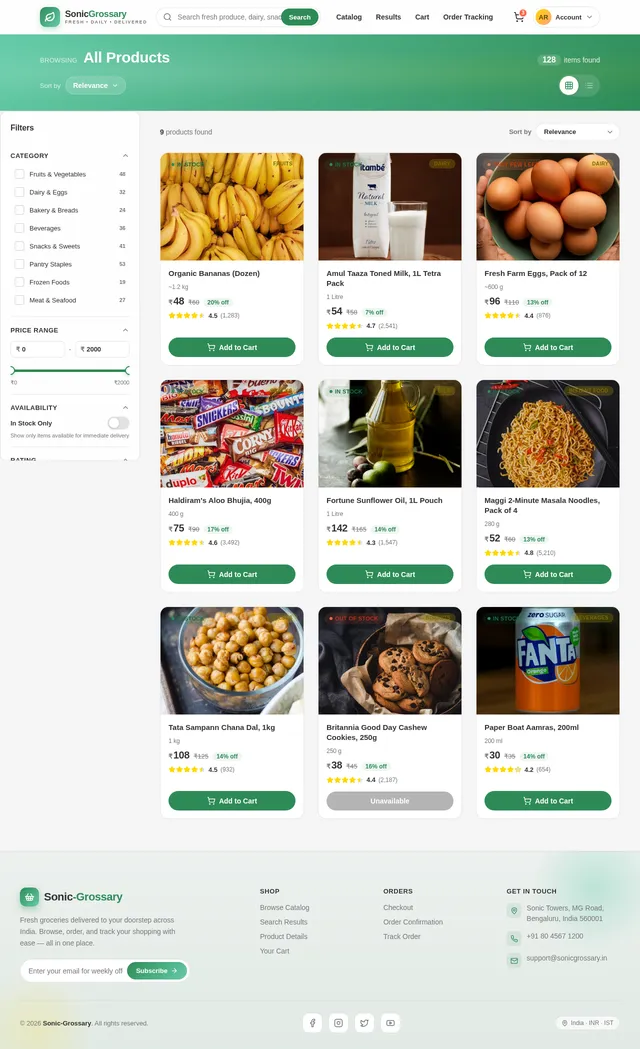Screen dimensions: 640x1049
Task: Switch to list view layout
Action: [x=589, y=86]
